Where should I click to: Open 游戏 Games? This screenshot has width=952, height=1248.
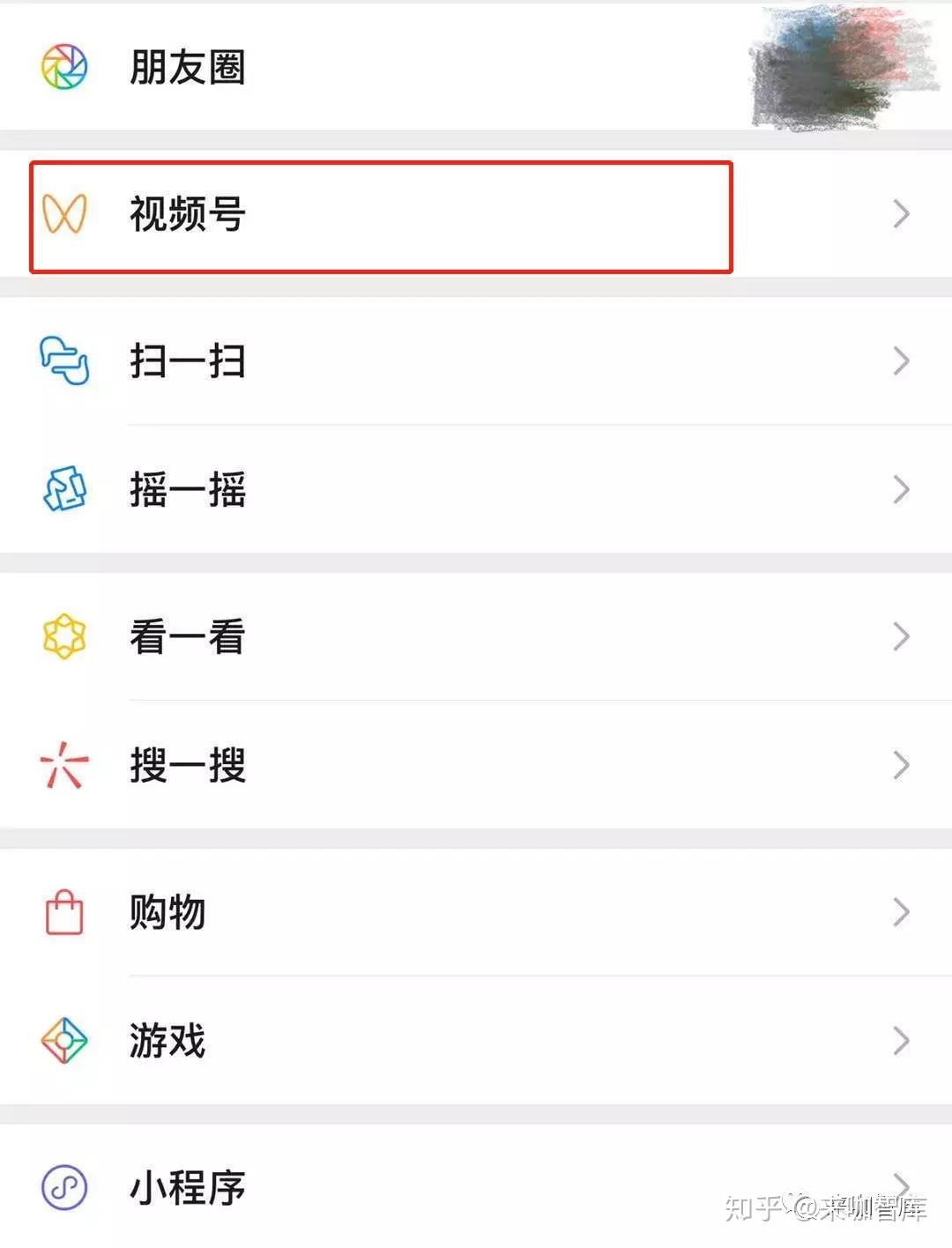[x=167, y=1041]
